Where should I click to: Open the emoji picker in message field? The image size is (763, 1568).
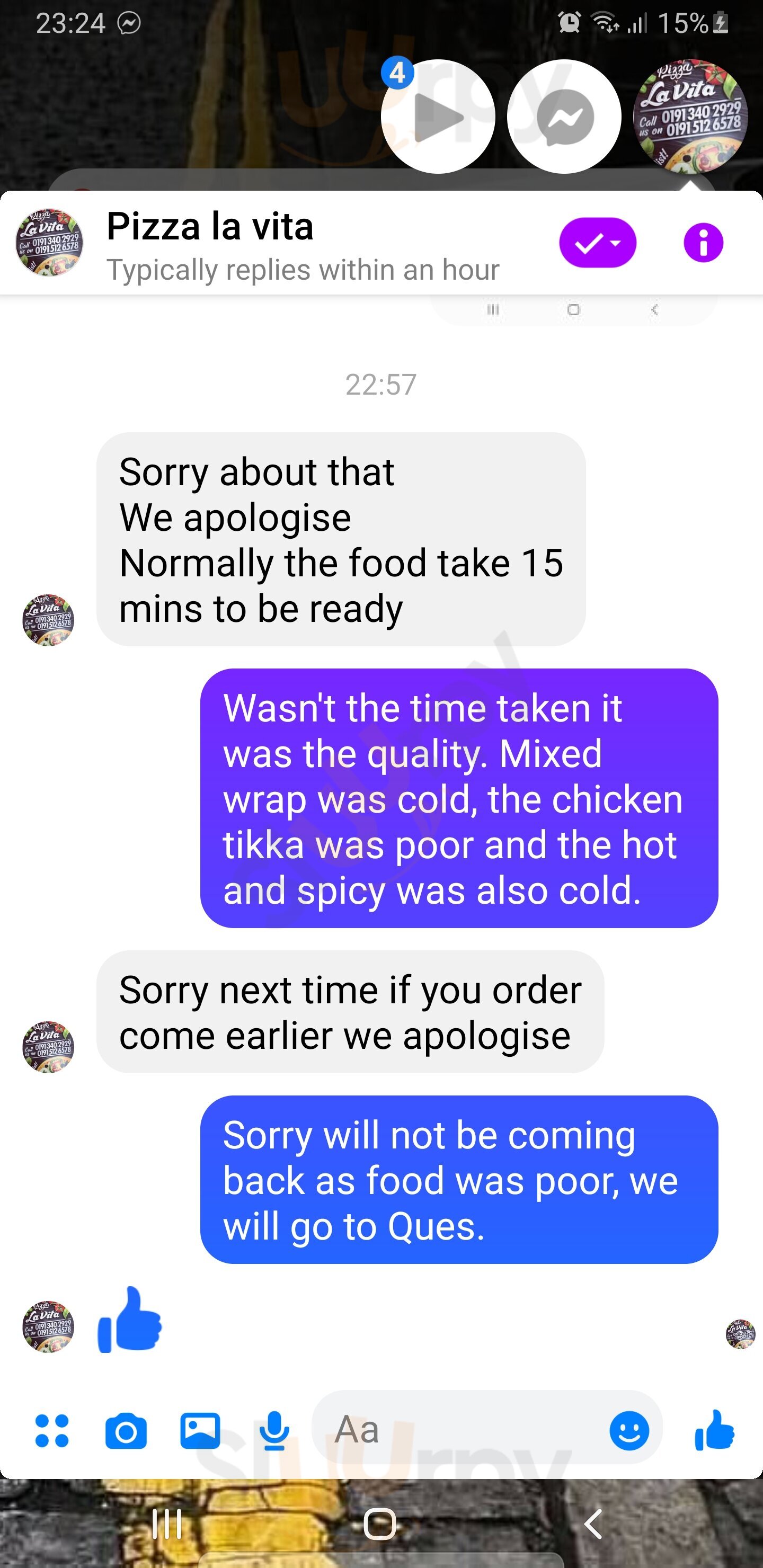click(x=628, y=1430)
